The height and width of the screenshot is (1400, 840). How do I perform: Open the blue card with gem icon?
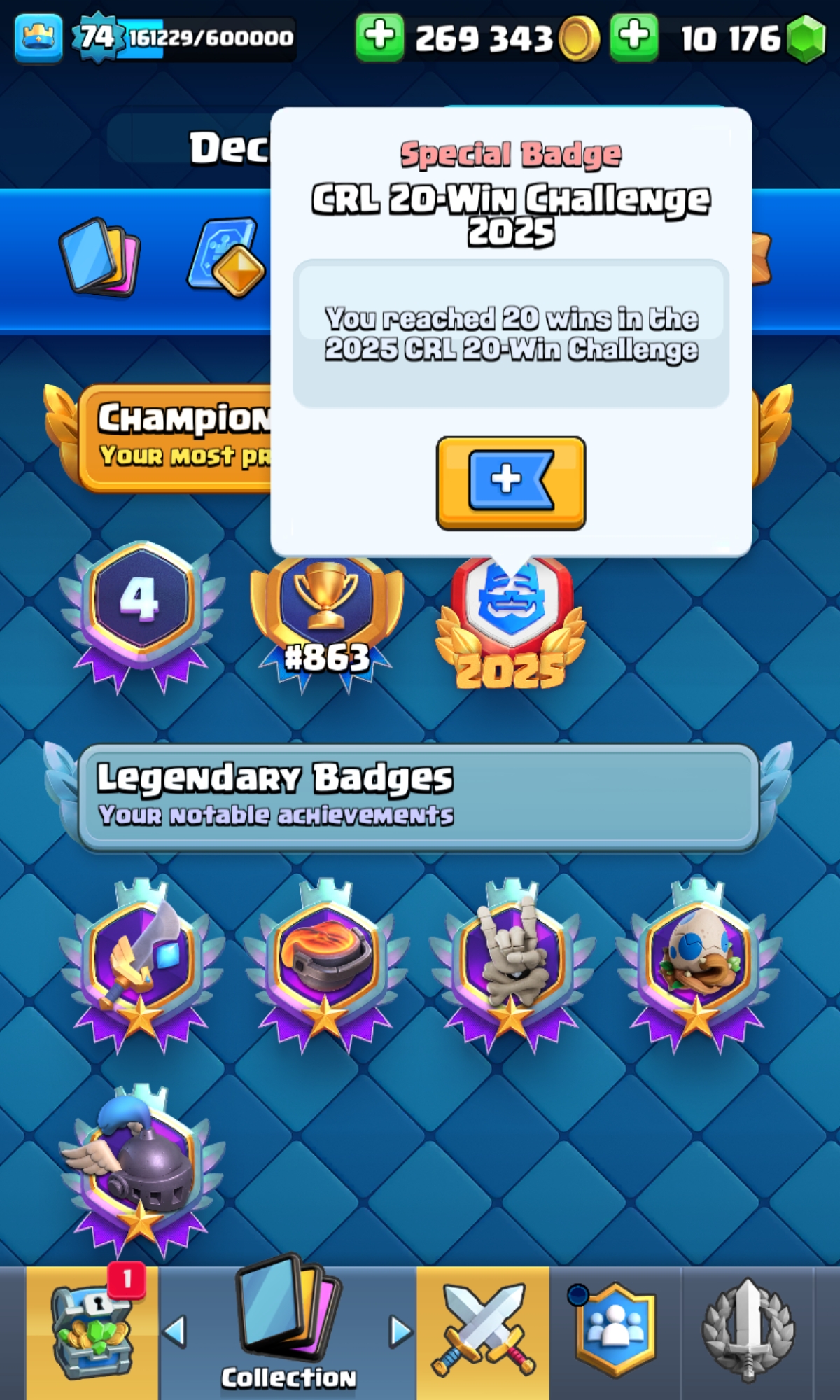click(x=227, y=257)
